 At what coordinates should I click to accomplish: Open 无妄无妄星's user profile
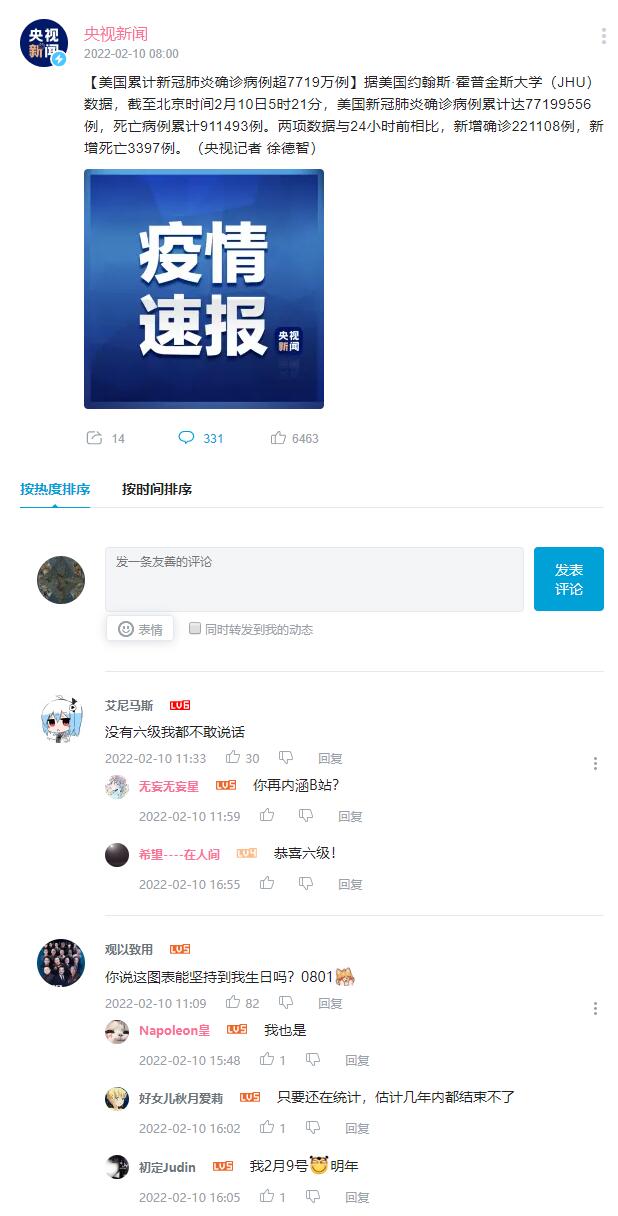tap(168, 786)
